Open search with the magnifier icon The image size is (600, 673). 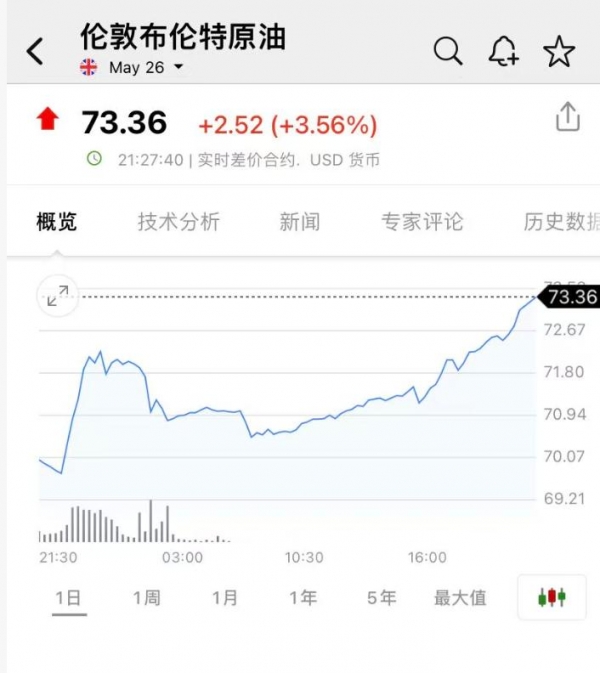(x=448, y=51)
